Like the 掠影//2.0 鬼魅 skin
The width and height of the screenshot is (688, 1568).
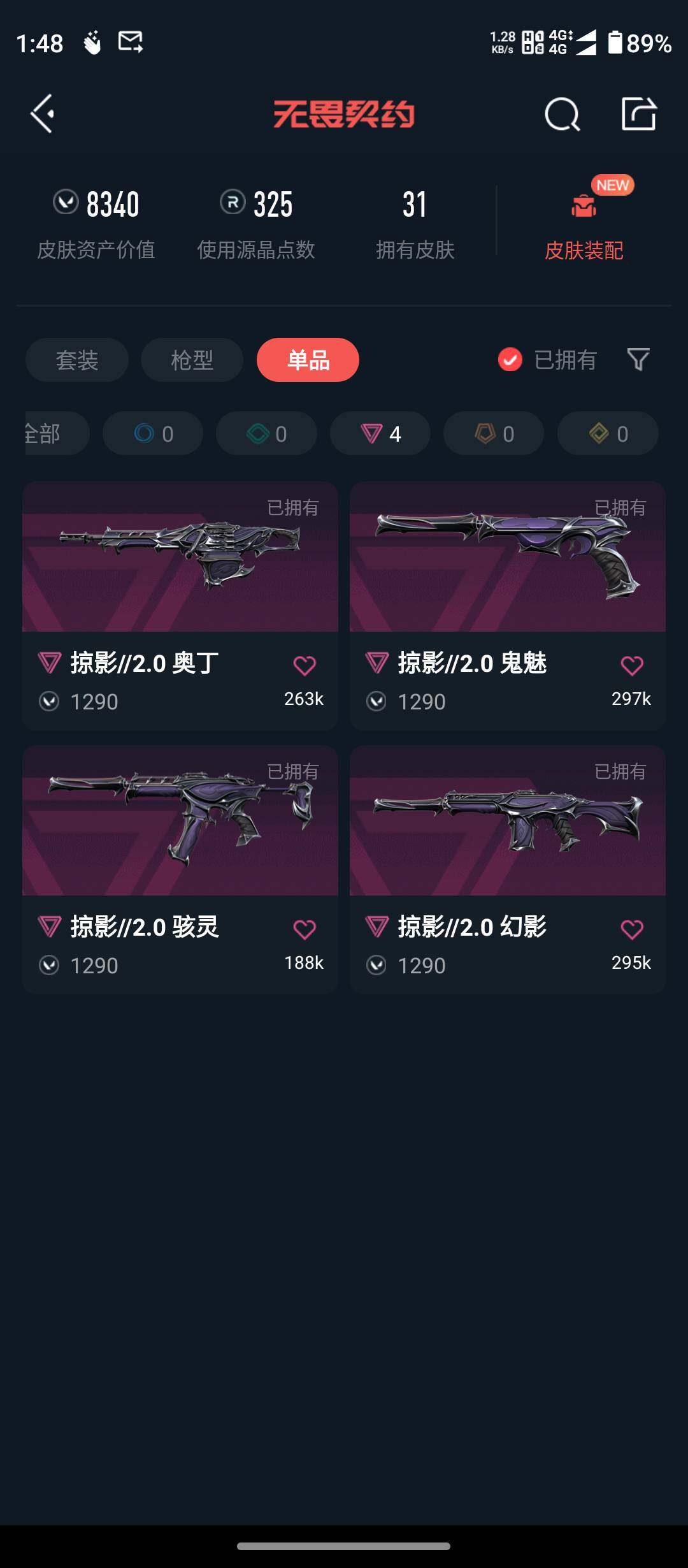632,665
